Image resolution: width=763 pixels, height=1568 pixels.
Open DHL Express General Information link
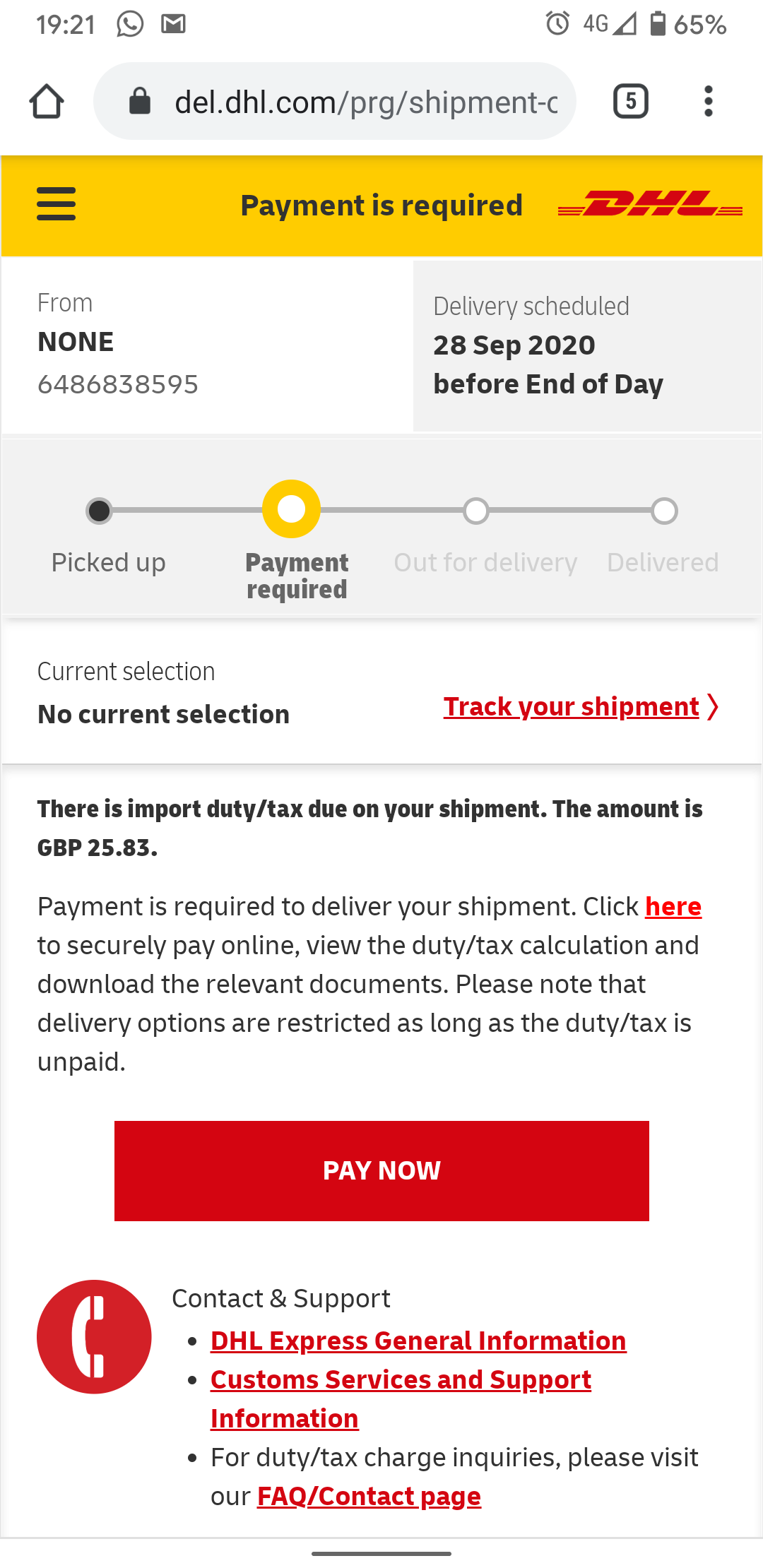click(x=418, y=1341)
